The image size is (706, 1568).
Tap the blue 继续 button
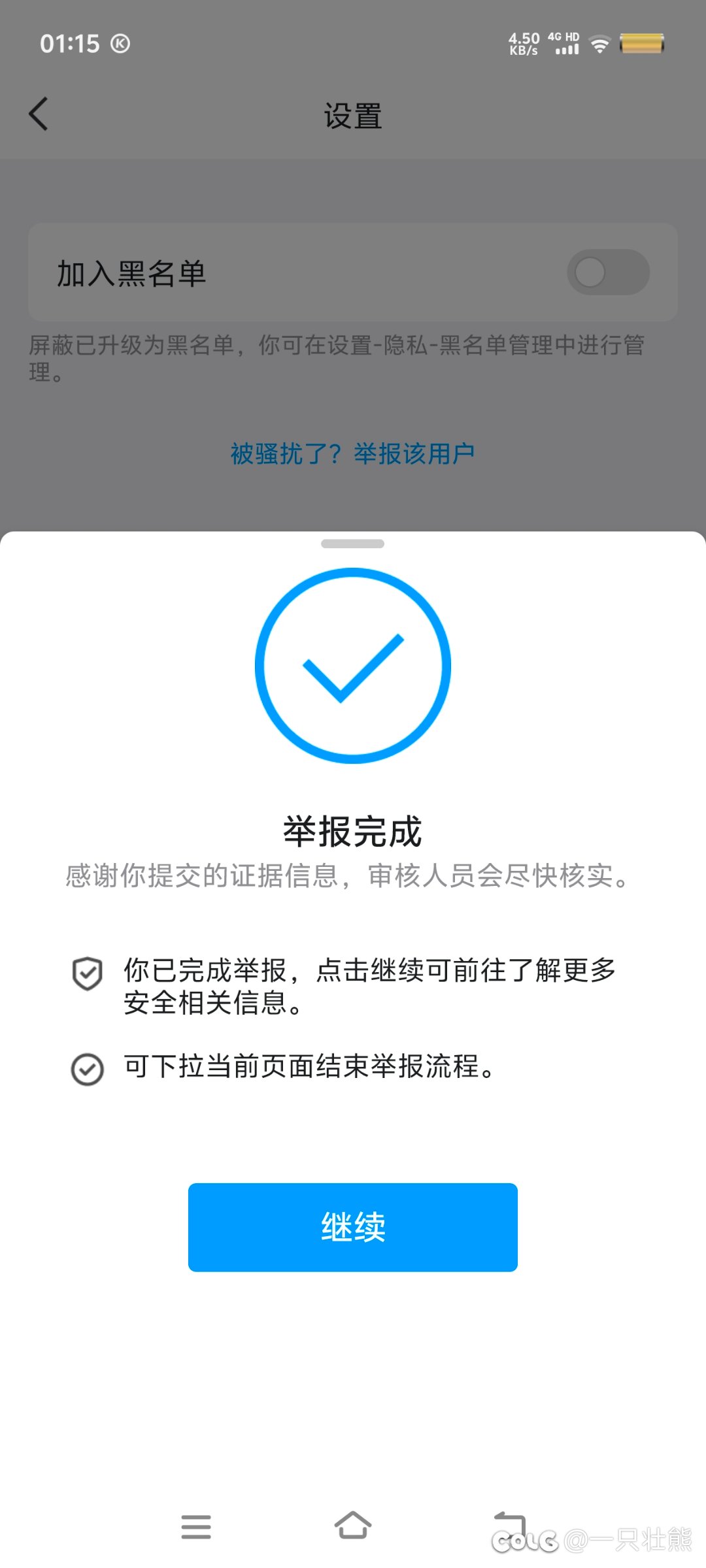(x=353, y=1227)
